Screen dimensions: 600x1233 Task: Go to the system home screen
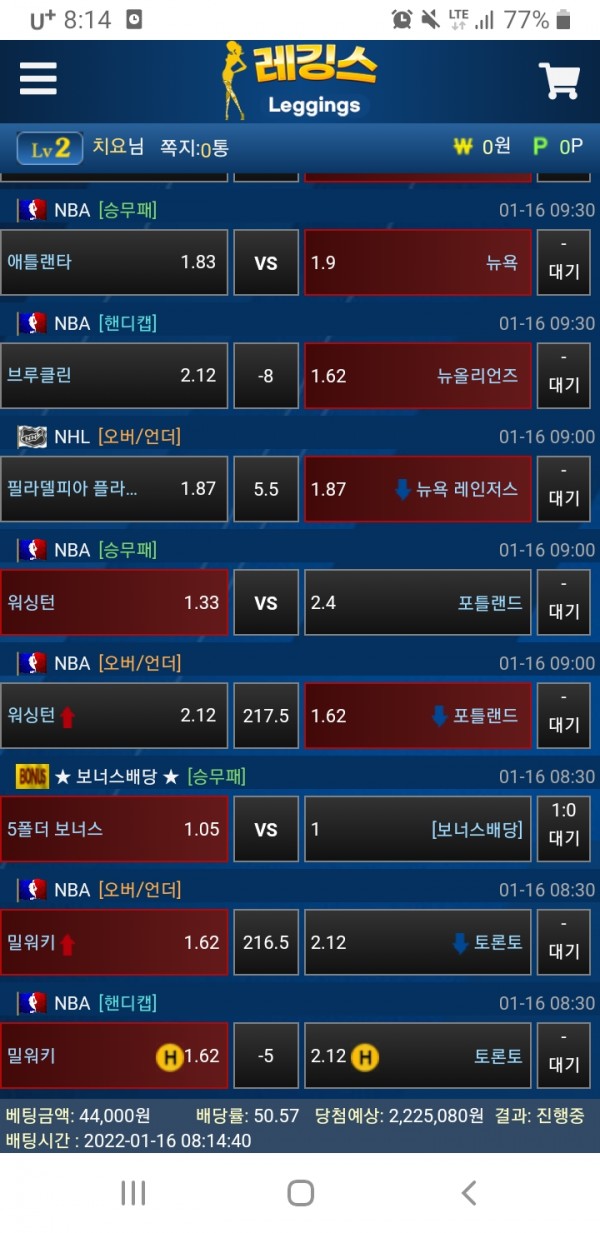coord(300,1192)
